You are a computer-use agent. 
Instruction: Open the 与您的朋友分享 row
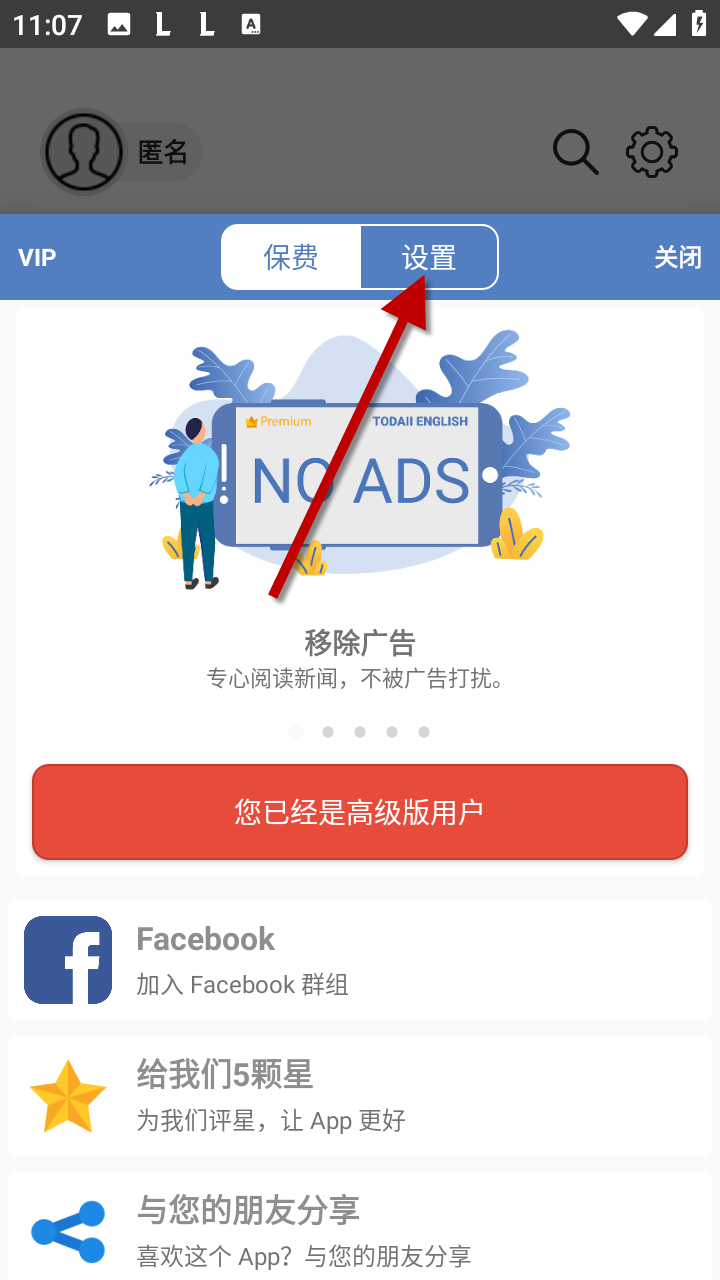360,1230
